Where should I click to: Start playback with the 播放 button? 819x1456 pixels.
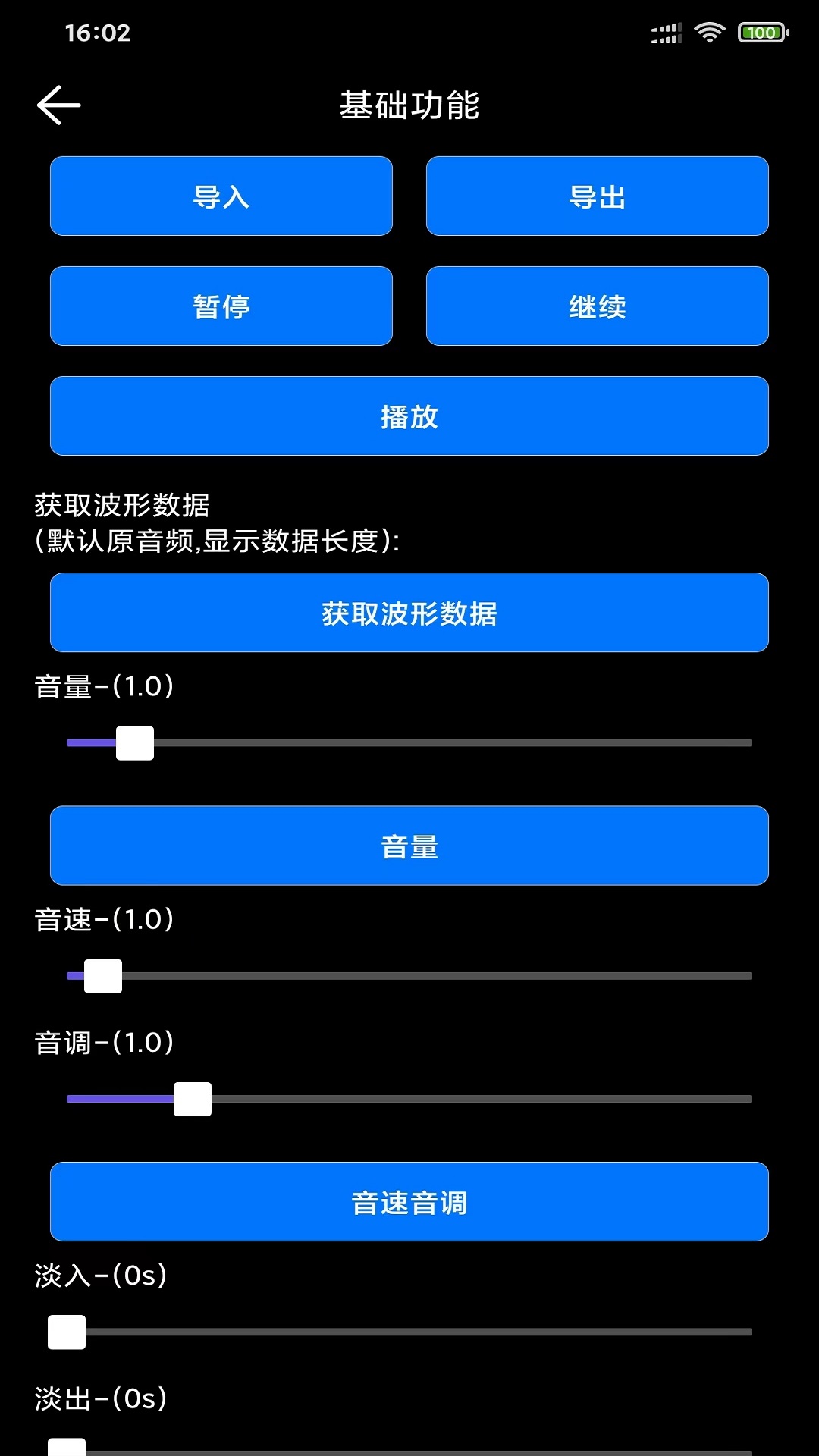[x=409, y=416]
